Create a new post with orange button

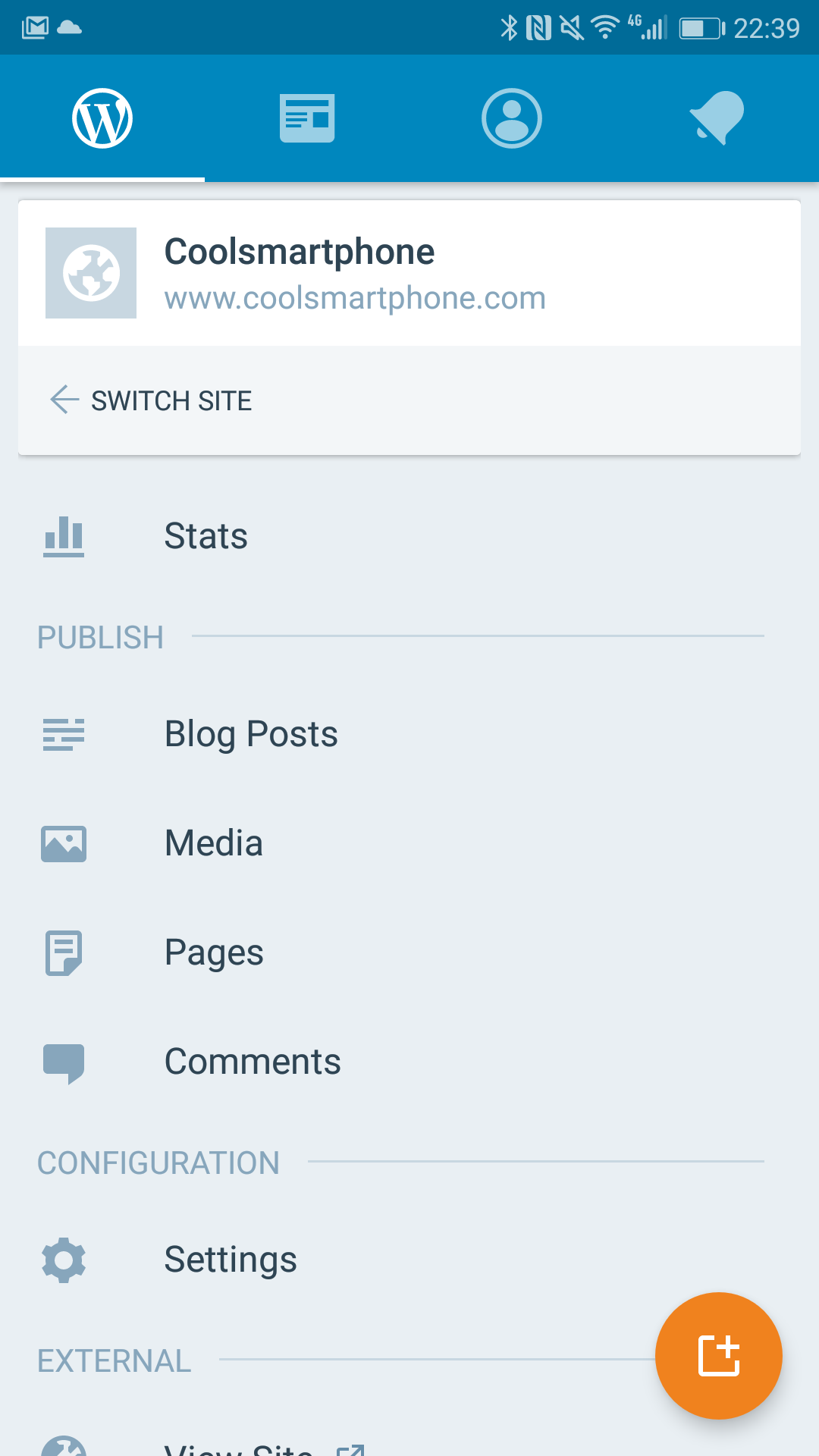coord(718,1355)
